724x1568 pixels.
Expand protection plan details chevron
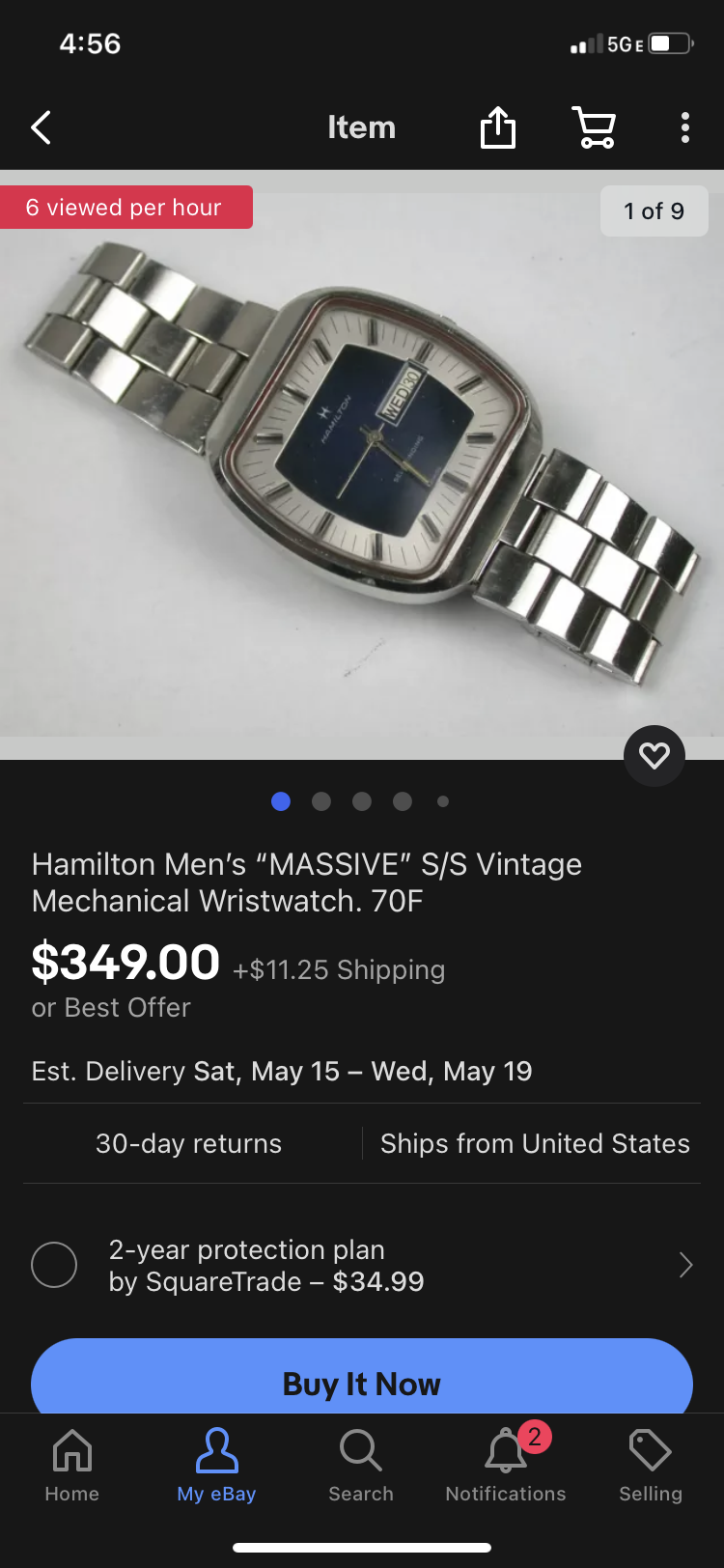click(x=685, y=1265)
